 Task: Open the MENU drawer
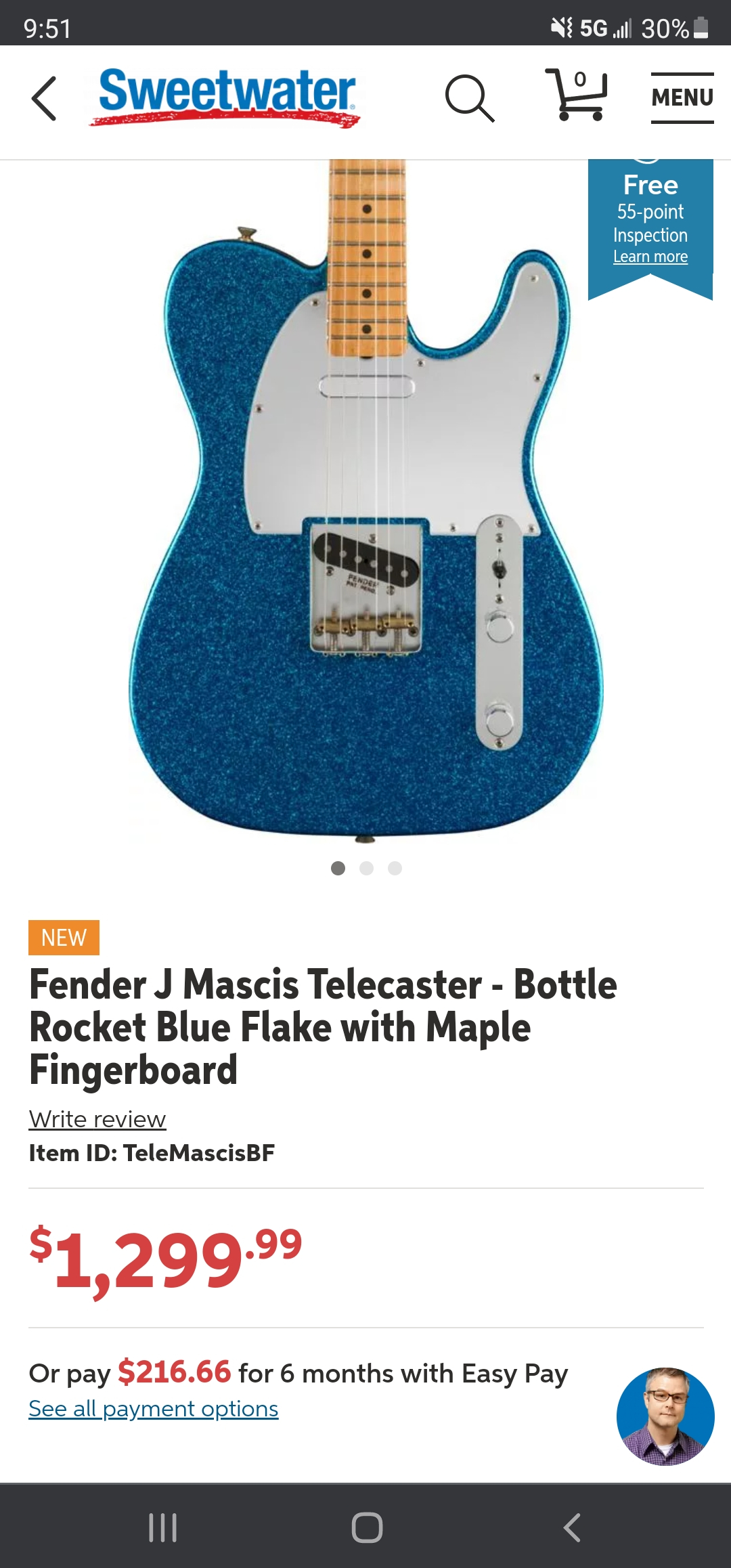[x=682, y=98]
